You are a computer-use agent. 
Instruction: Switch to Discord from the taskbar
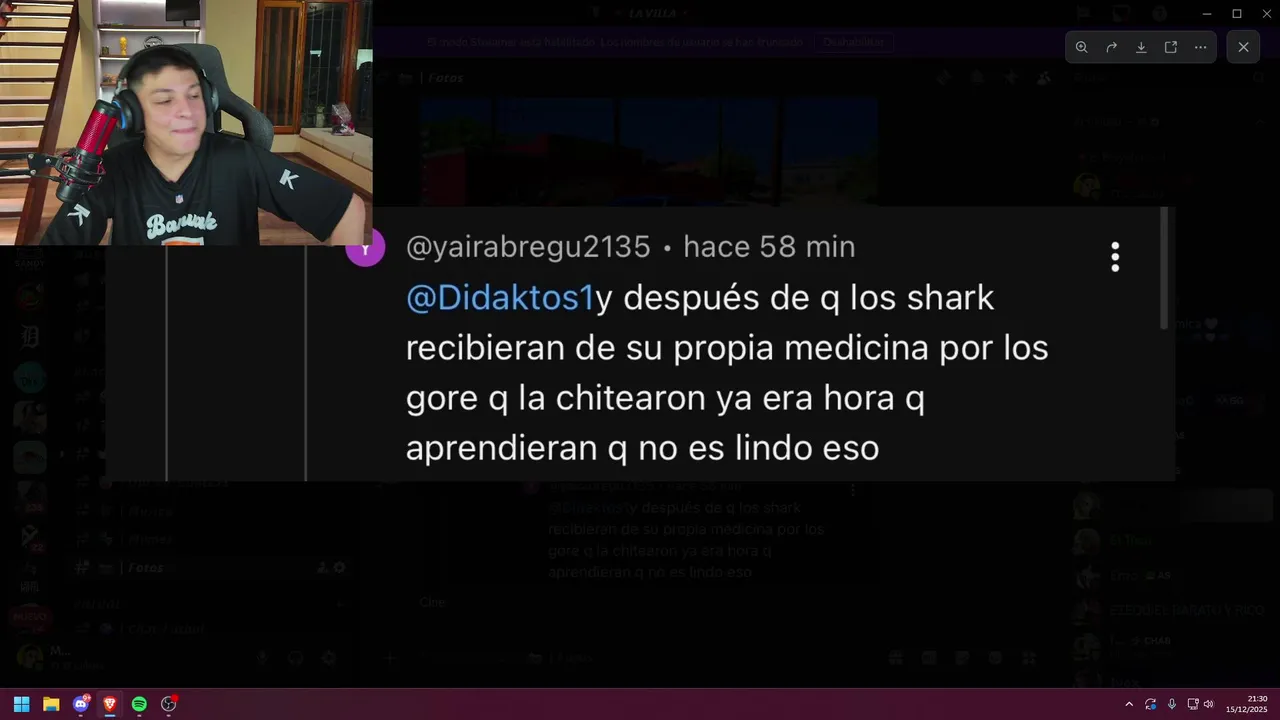pos(81,704)
